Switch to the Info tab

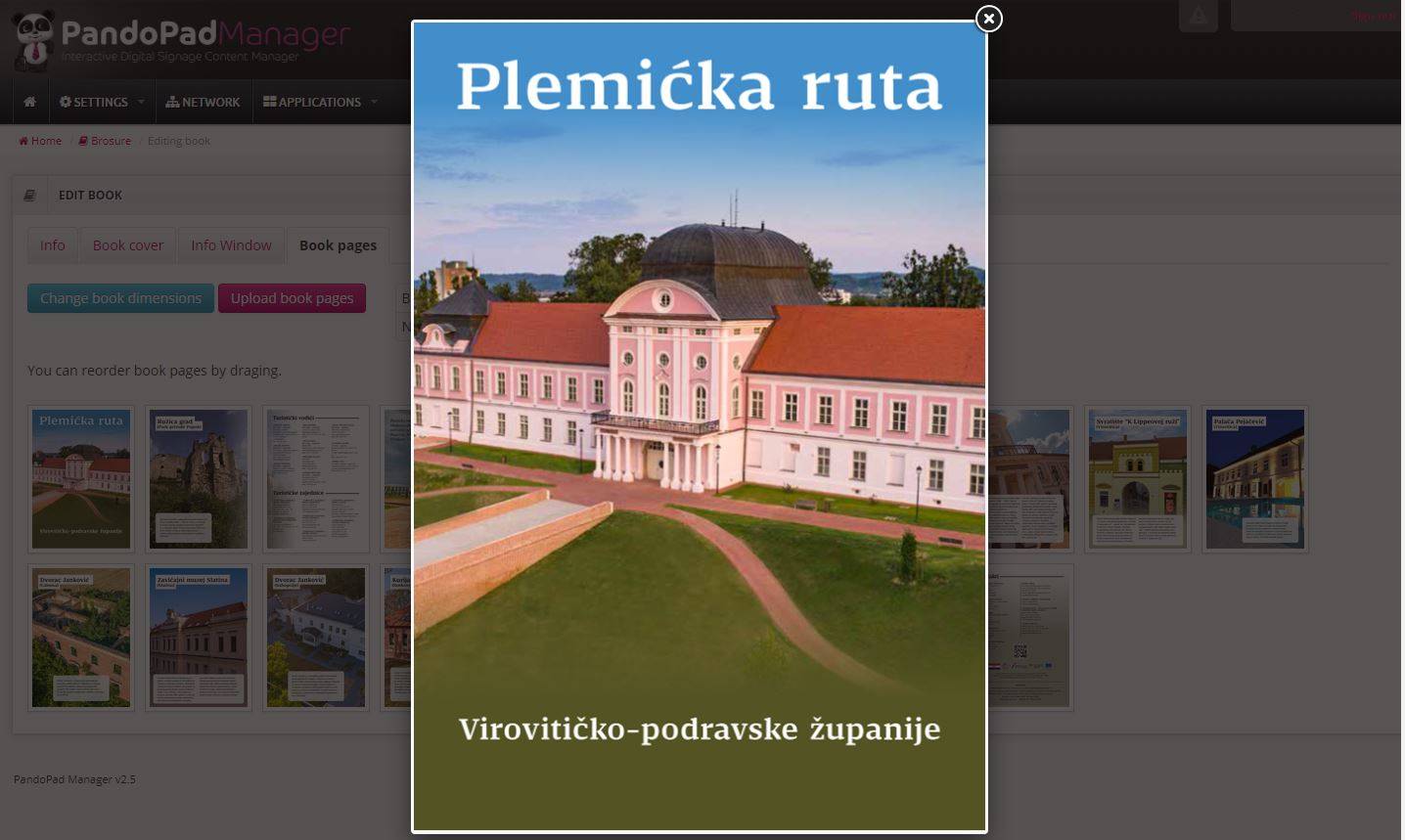tap(53, 245)
